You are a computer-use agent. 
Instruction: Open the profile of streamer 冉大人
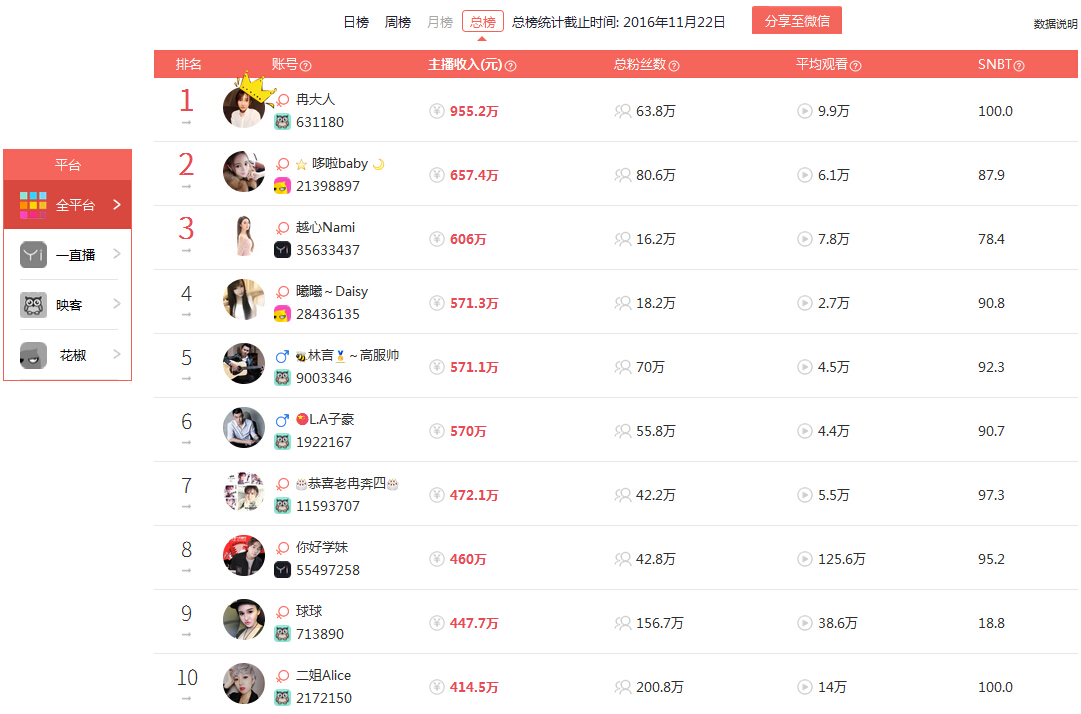coord(315,100)
